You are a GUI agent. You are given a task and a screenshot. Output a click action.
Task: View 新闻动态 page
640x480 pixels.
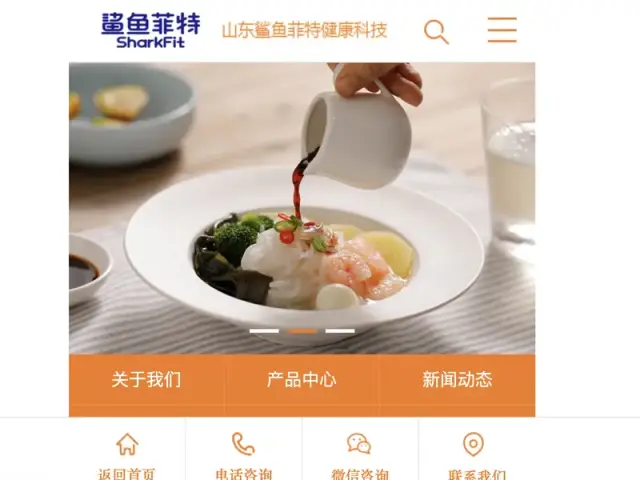coord(457,380)
